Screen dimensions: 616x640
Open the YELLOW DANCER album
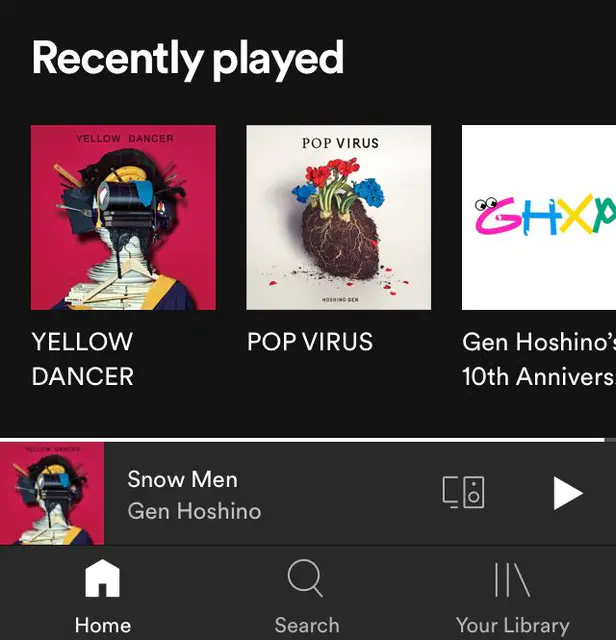click(123, 217)
